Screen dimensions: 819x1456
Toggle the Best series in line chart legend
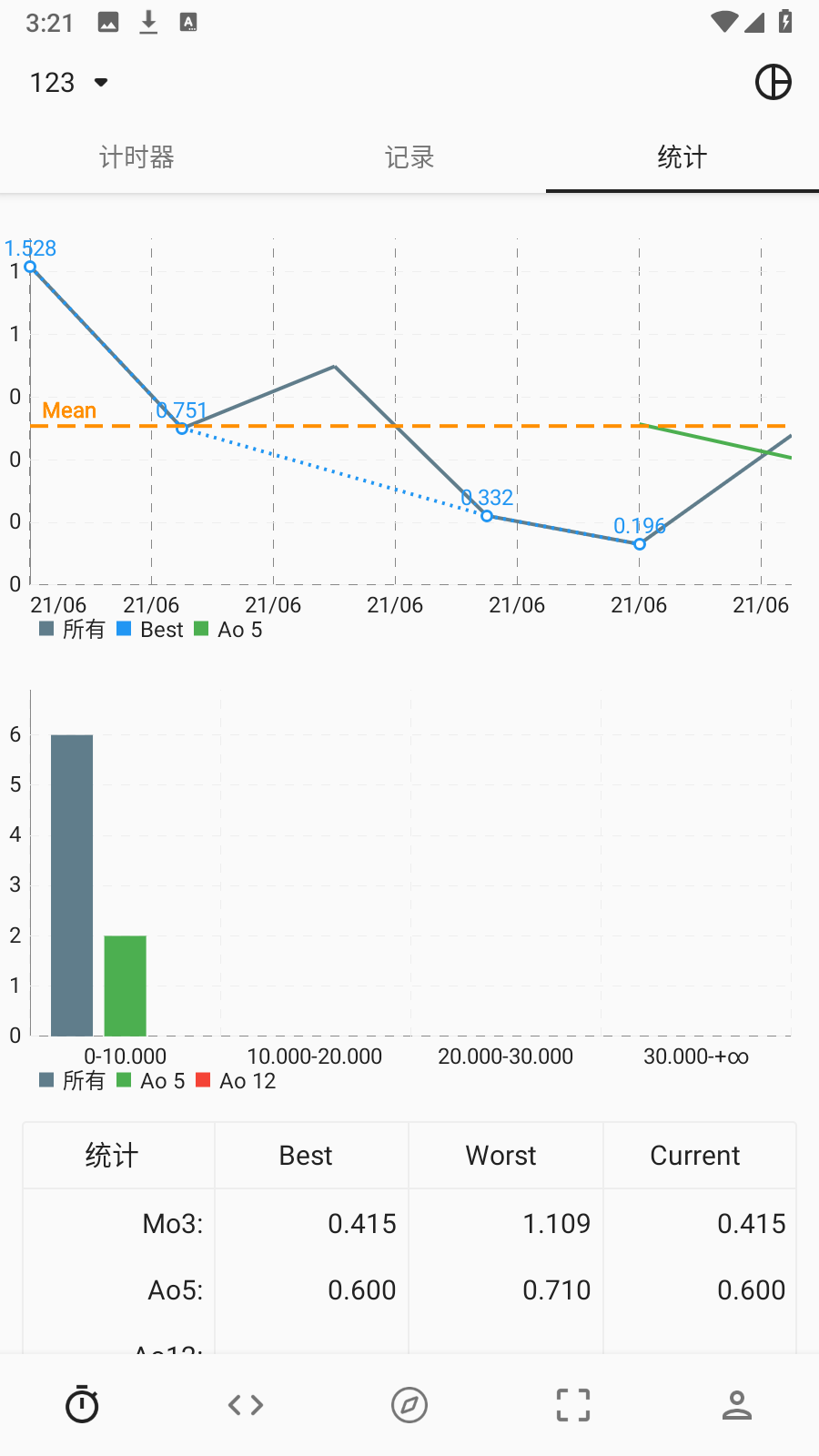point(150,630)
